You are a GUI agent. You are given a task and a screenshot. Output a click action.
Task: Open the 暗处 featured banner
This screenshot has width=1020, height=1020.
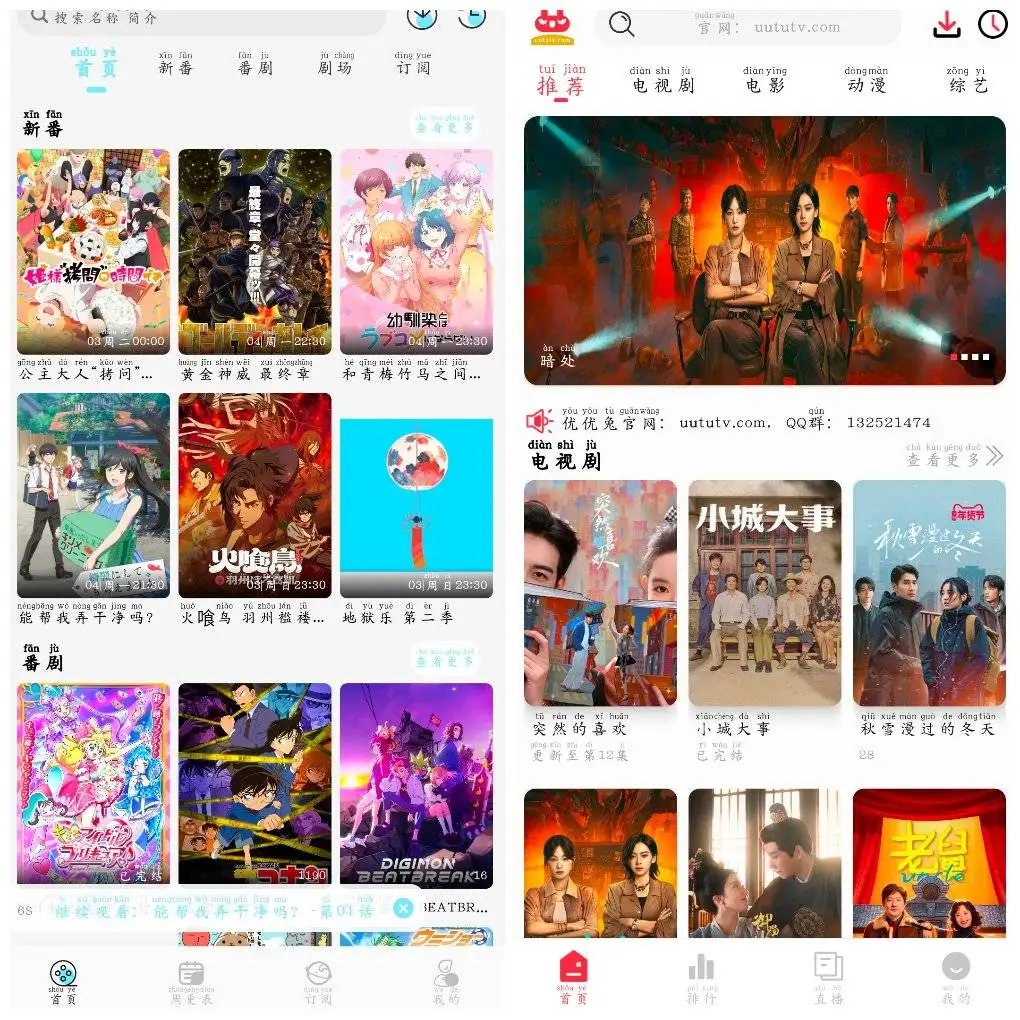[x=764, y=250]
